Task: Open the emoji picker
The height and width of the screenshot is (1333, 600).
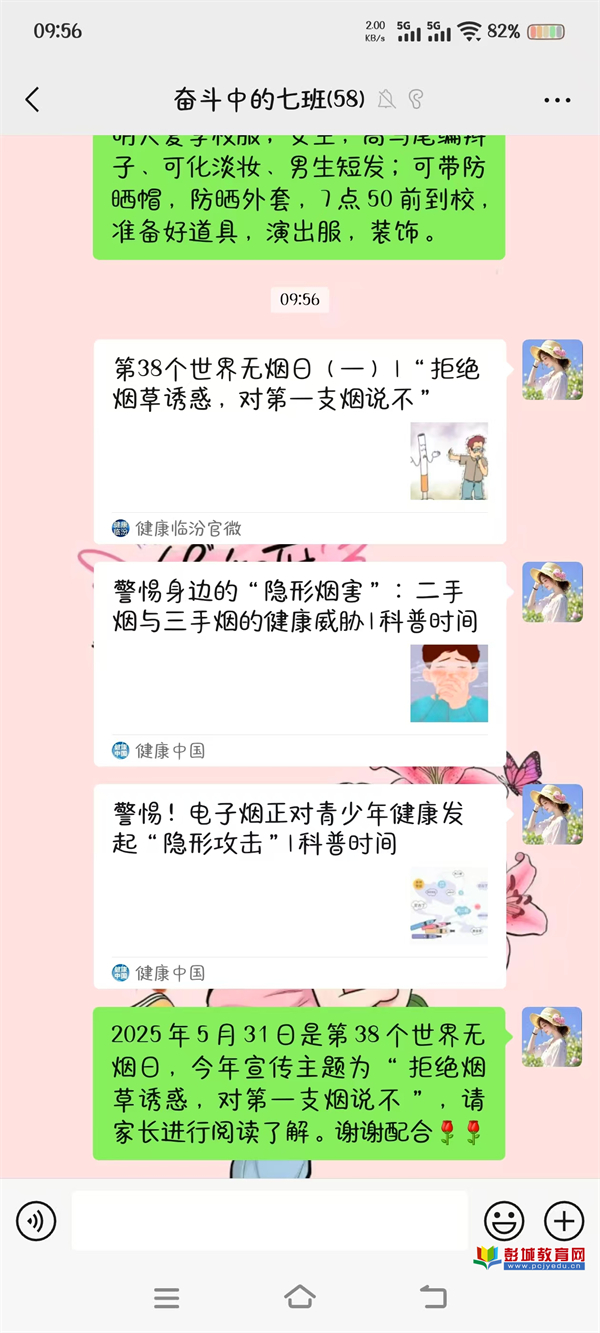Action: [x=504, y=1220]
